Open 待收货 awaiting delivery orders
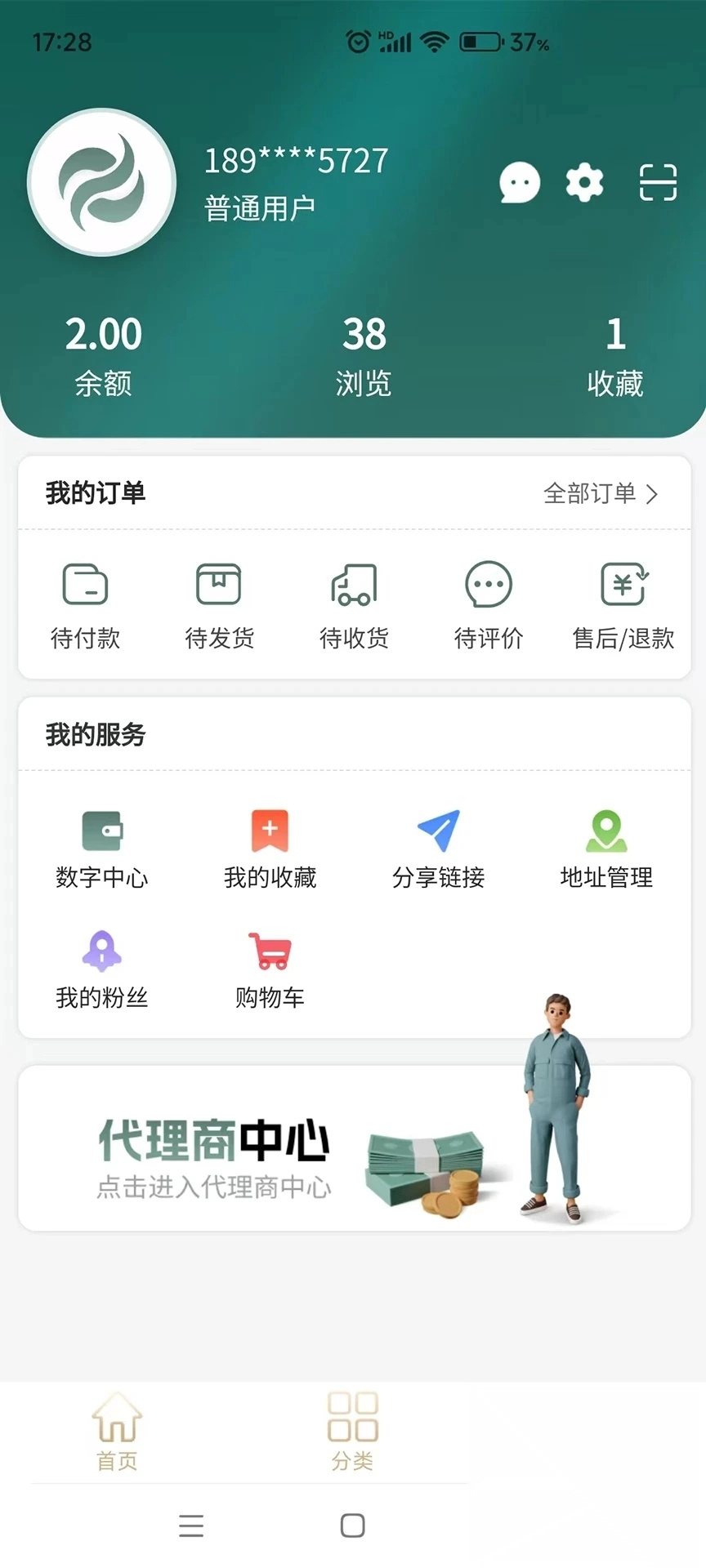The width and height of the screenshot is (706, 1568). tap(353, 604)
